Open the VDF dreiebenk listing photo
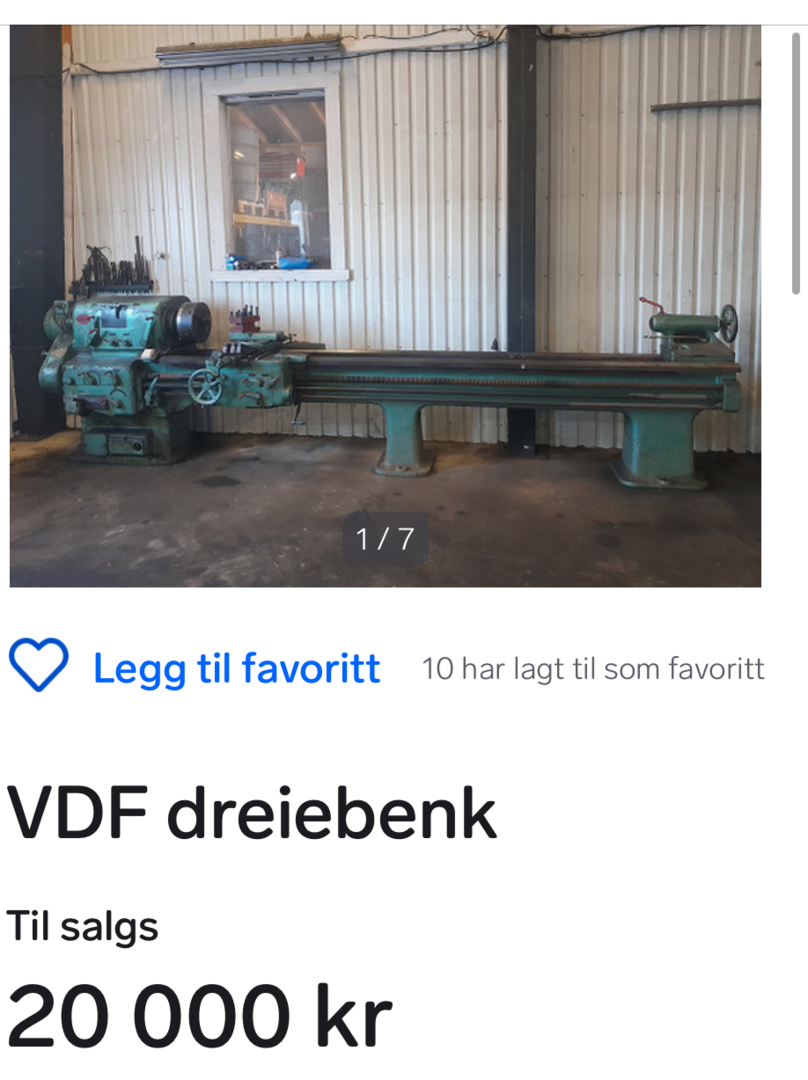 [385, 305]
